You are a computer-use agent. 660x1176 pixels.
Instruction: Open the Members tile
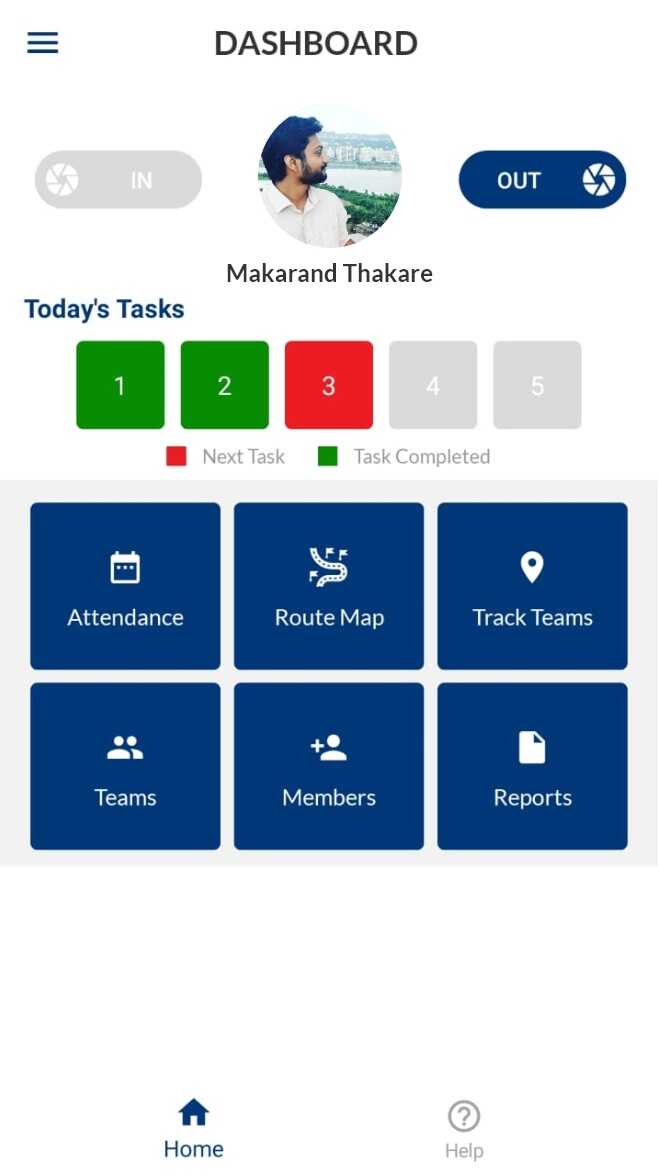[329, 766]
